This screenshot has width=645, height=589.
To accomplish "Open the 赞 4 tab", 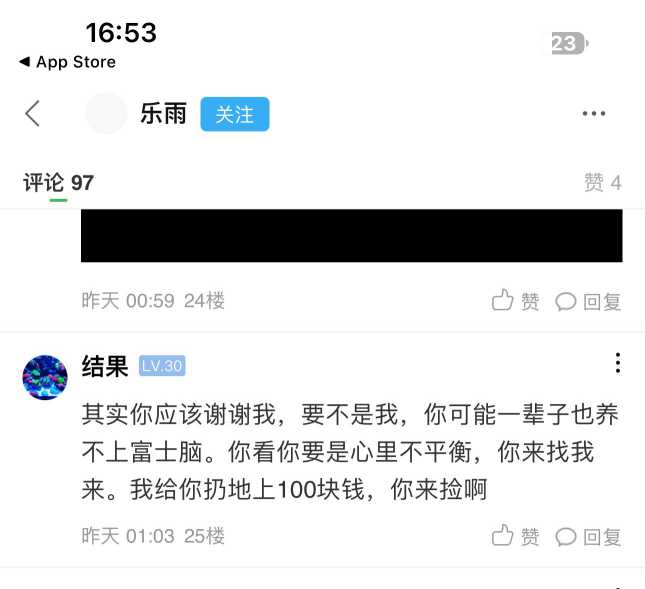I will [x=602, y=183].
